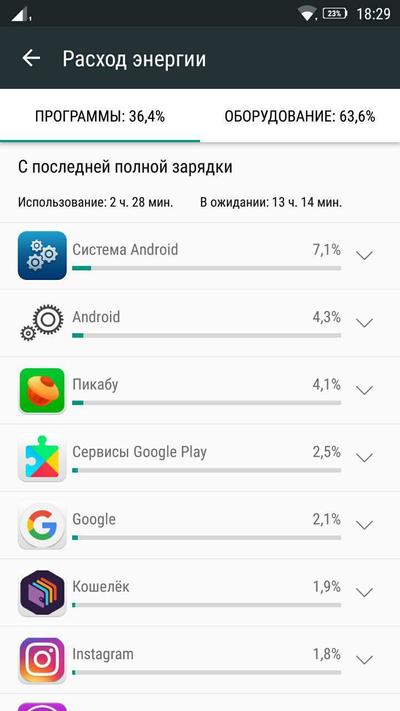This screenshot has height=711, width=400.
Task: Open the Кошелёк battery usage row
Action: [x=200, y=593]
